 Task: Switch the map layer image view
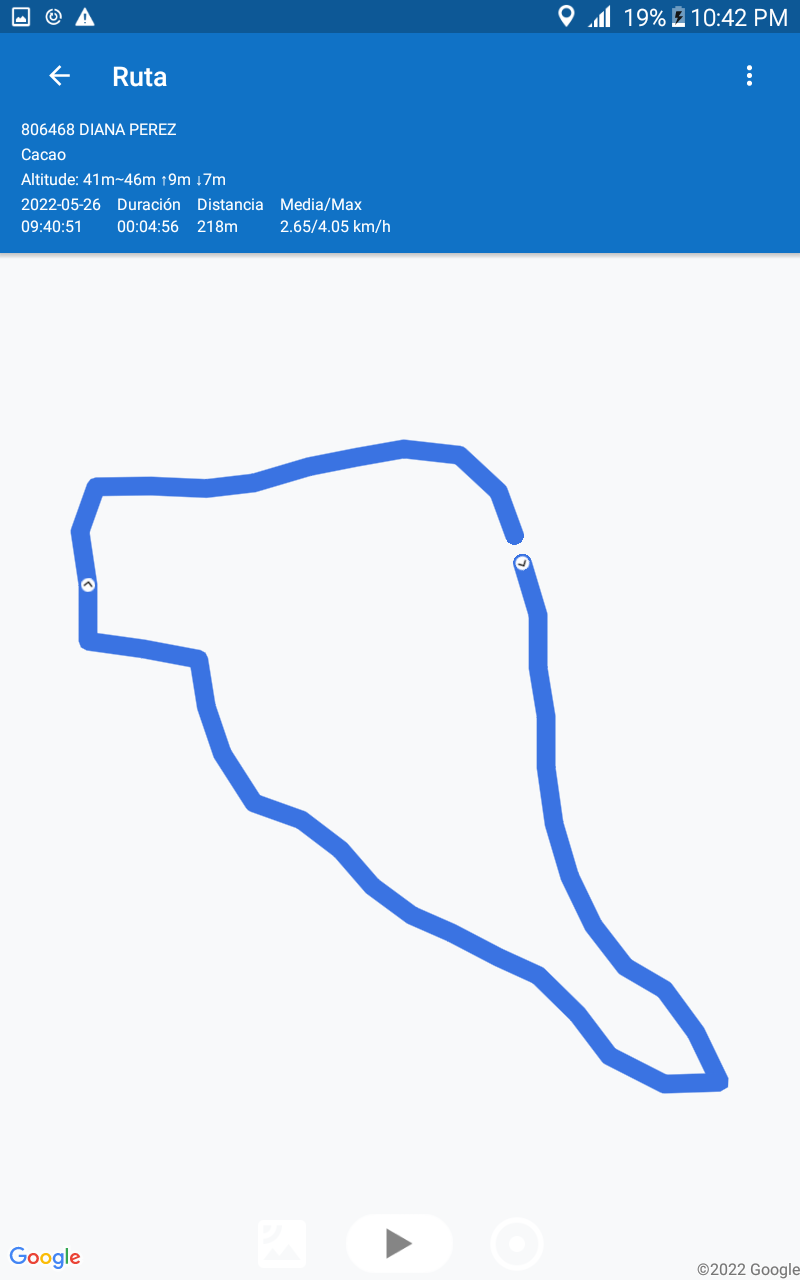[282, 1244]
